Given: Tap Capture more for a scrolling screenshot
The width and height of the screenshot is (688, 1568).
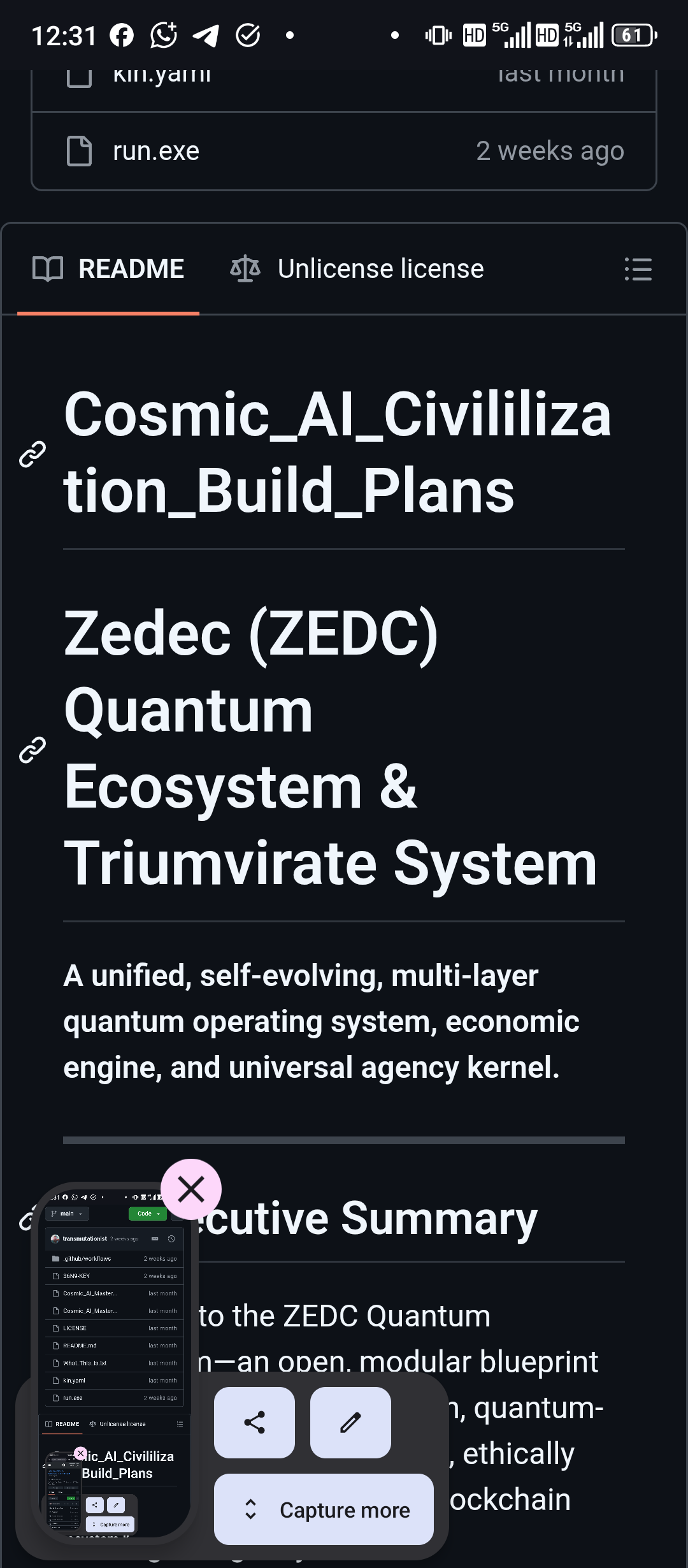Looking at the screenshot, I should 324,1509.
